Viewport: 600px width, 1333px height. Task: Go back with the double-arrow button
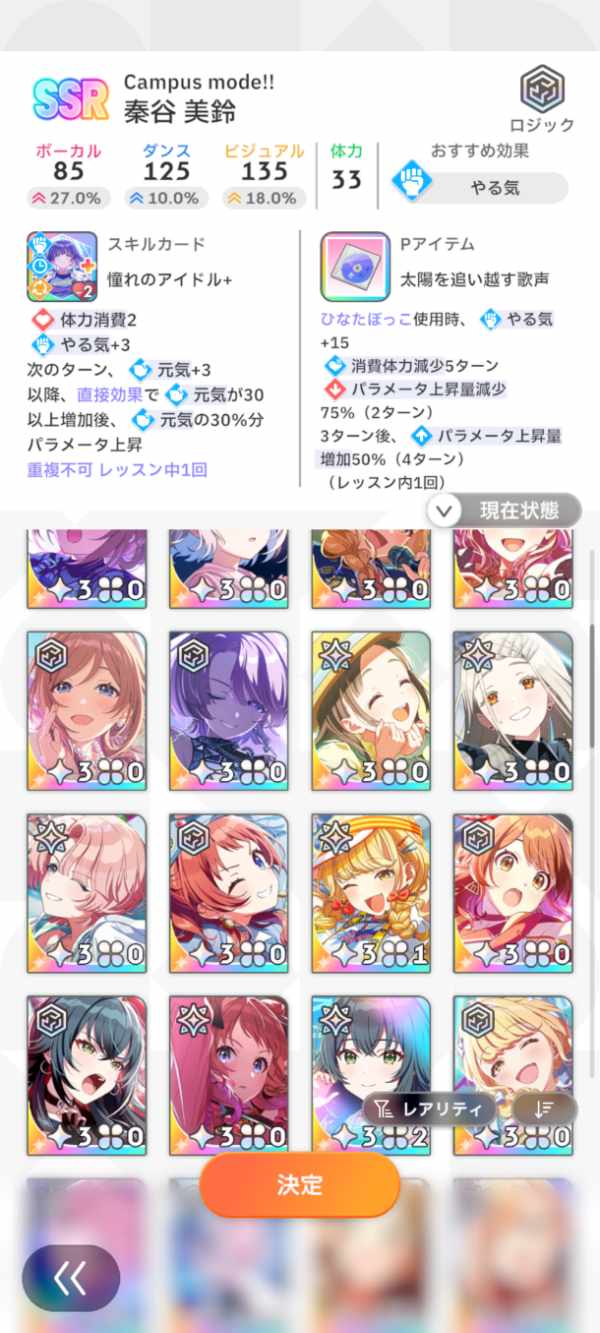click(x=71, y=1278)
